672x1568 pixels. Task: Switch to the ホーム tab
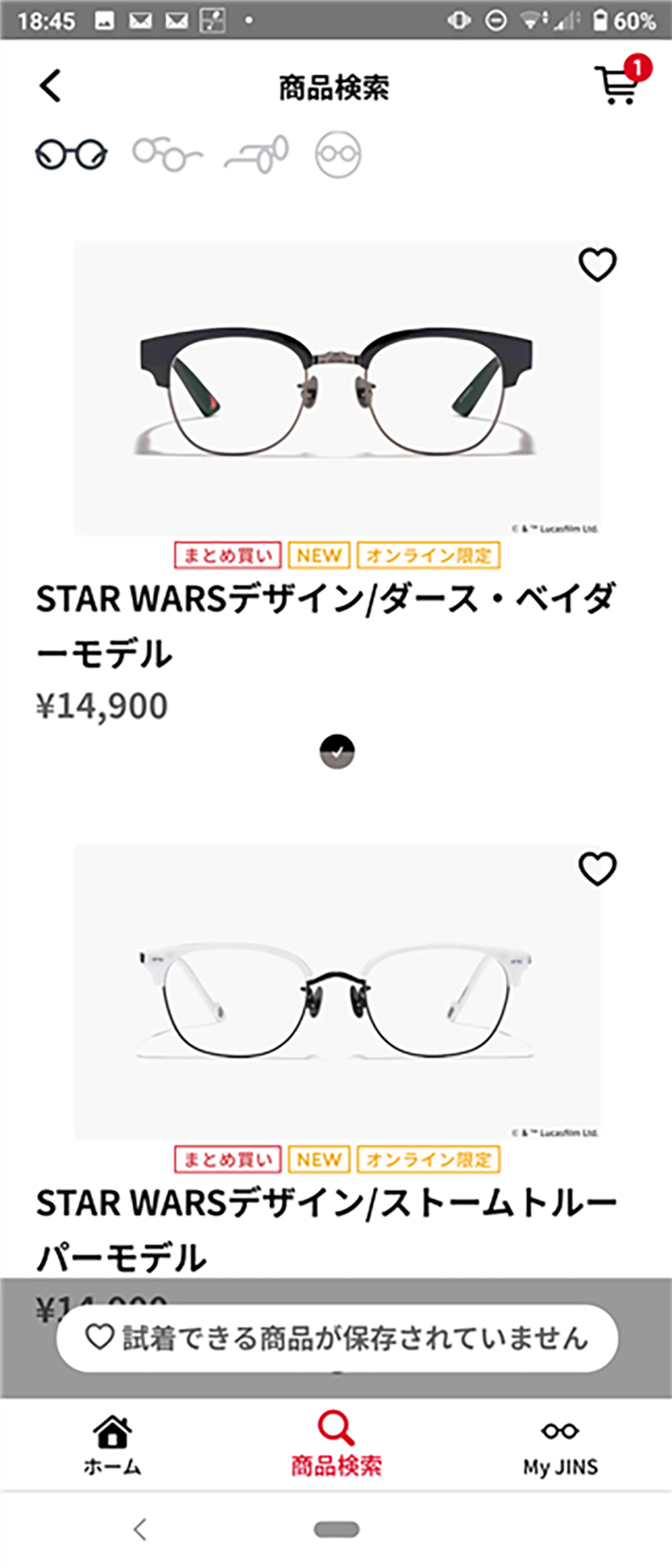tap(112, 1445)
